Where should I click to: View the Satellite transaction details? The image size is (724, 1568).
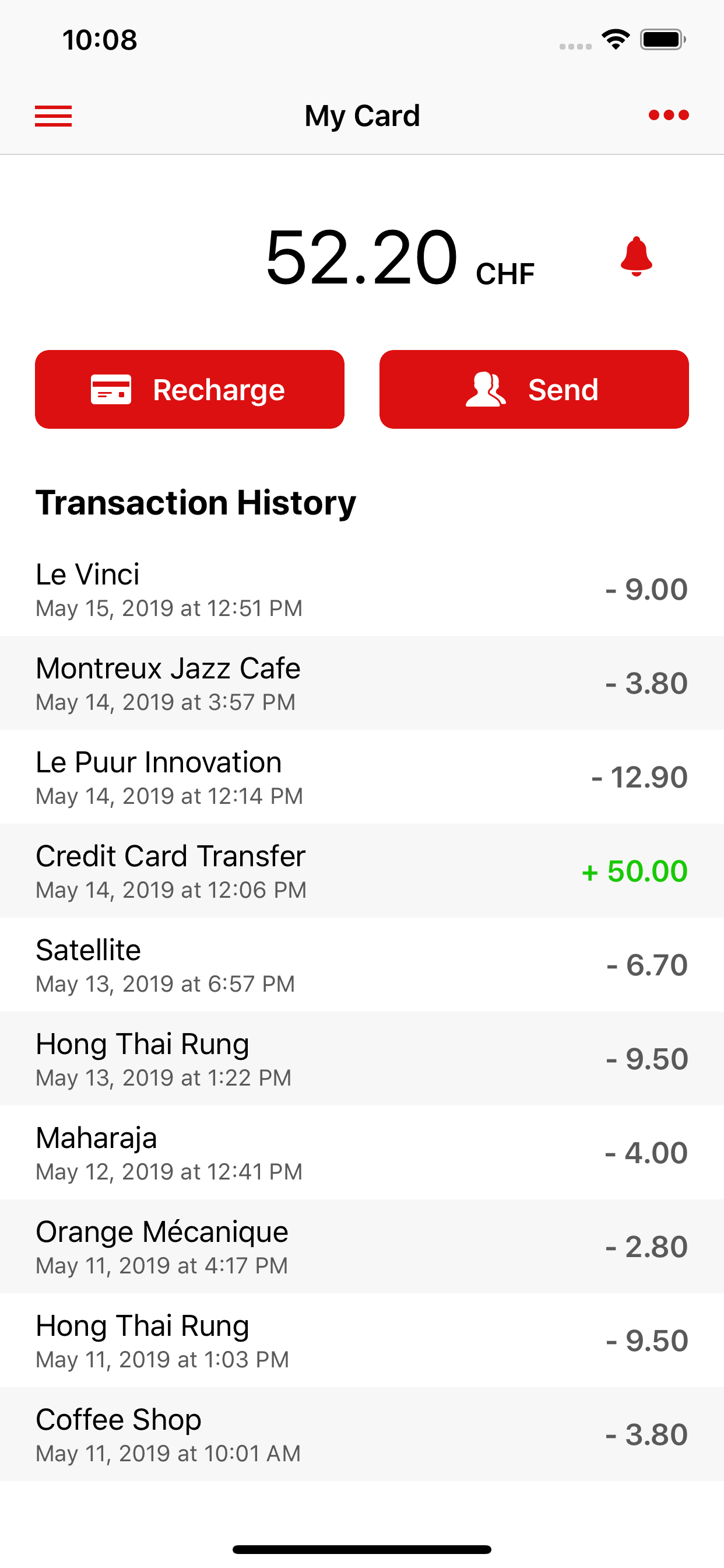point(362,965)
